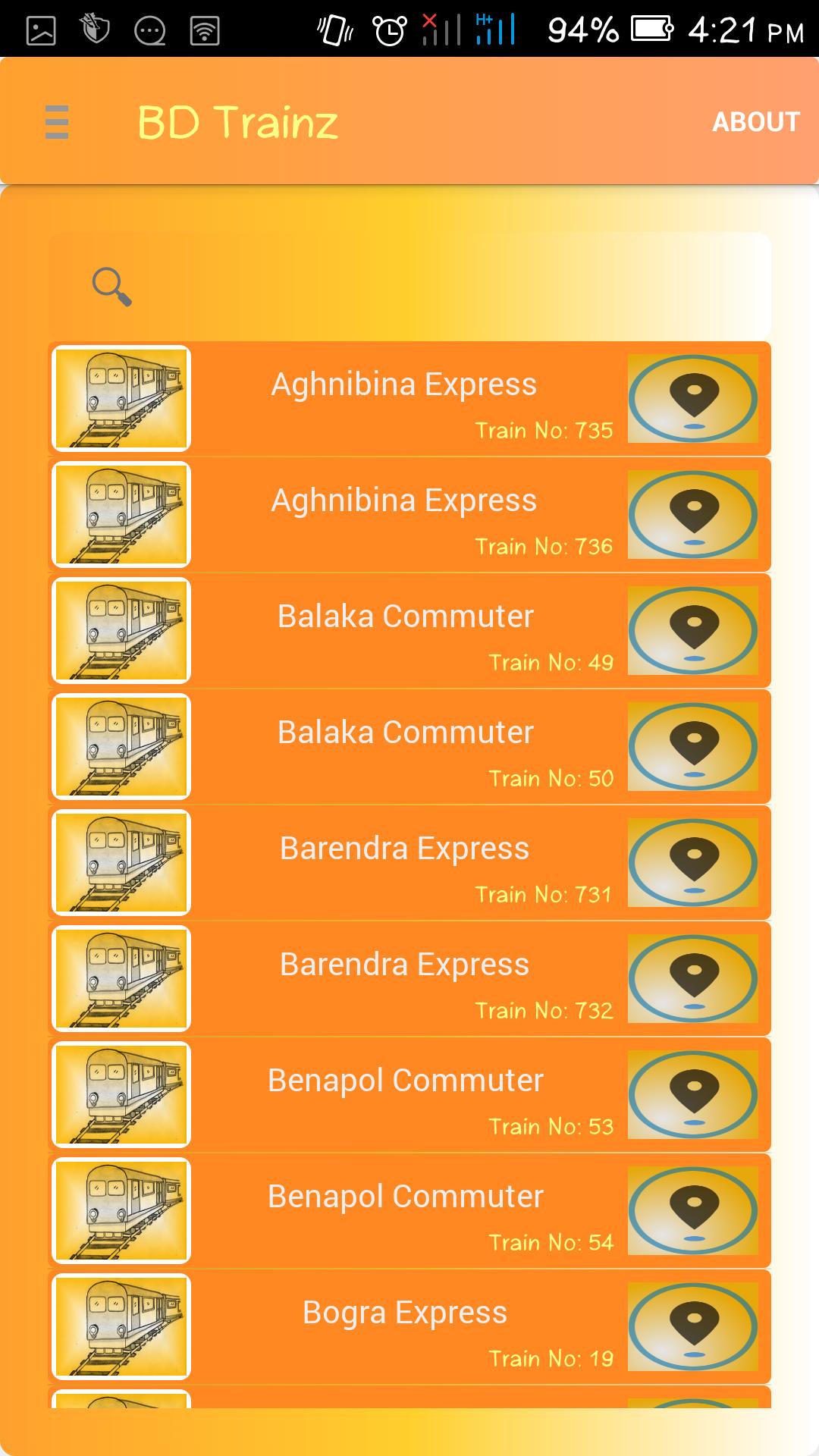The height and width of the screenshot is (1456, 819).
Task: Open tracking pin for Barendra Express 731
Action: click(692, 863)
